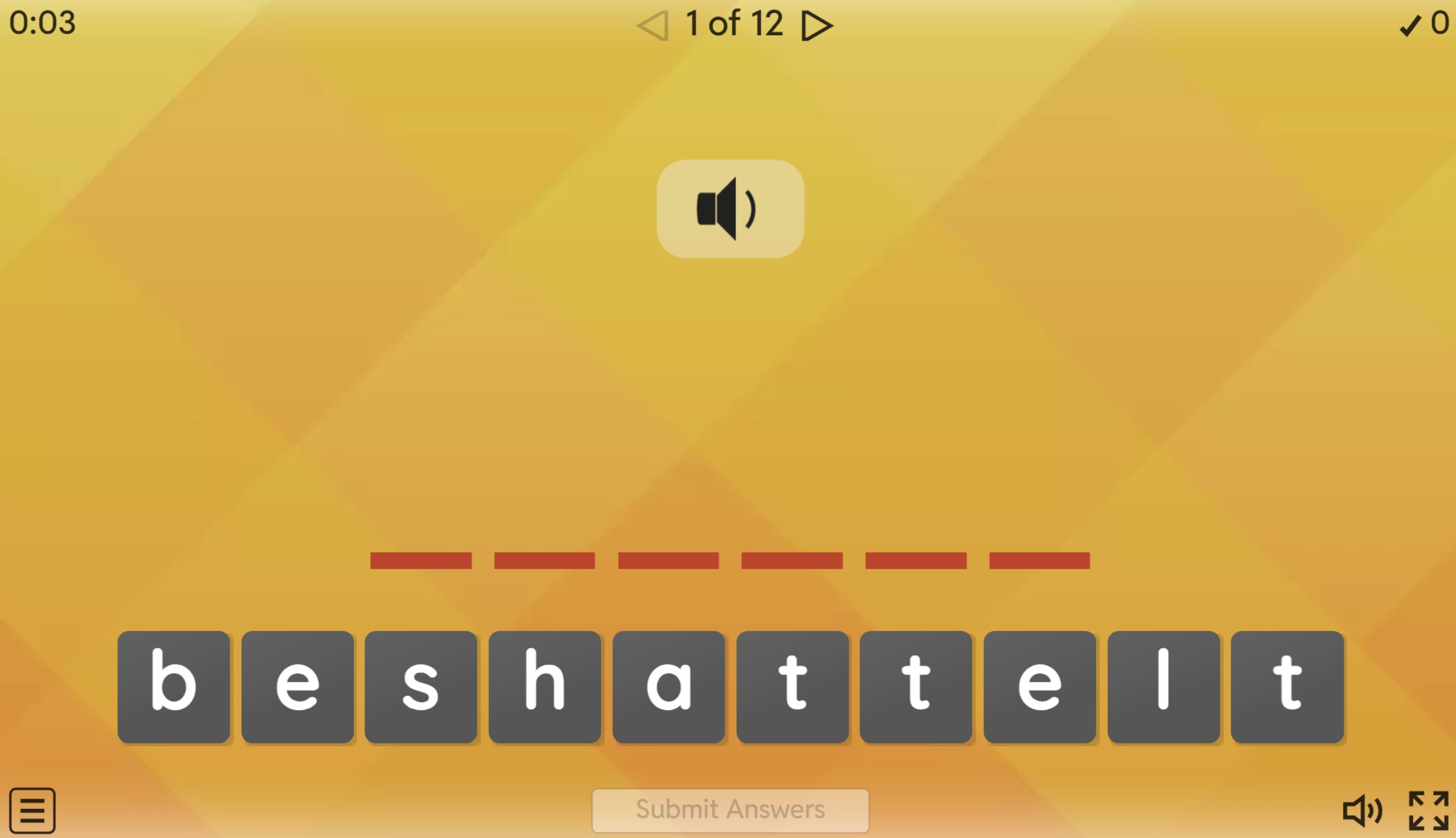This screenshot has width=1456, height=838.
Task: Select the letter tile l
Action: point(1163,686)
